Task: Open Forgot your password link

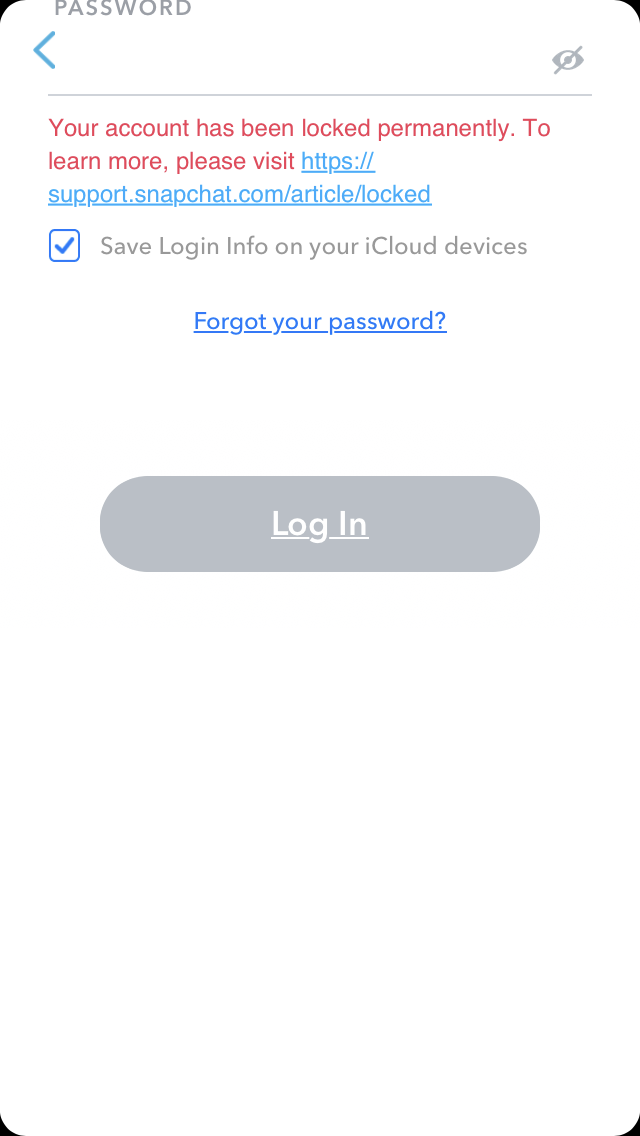Action: (x=320, y=321)
